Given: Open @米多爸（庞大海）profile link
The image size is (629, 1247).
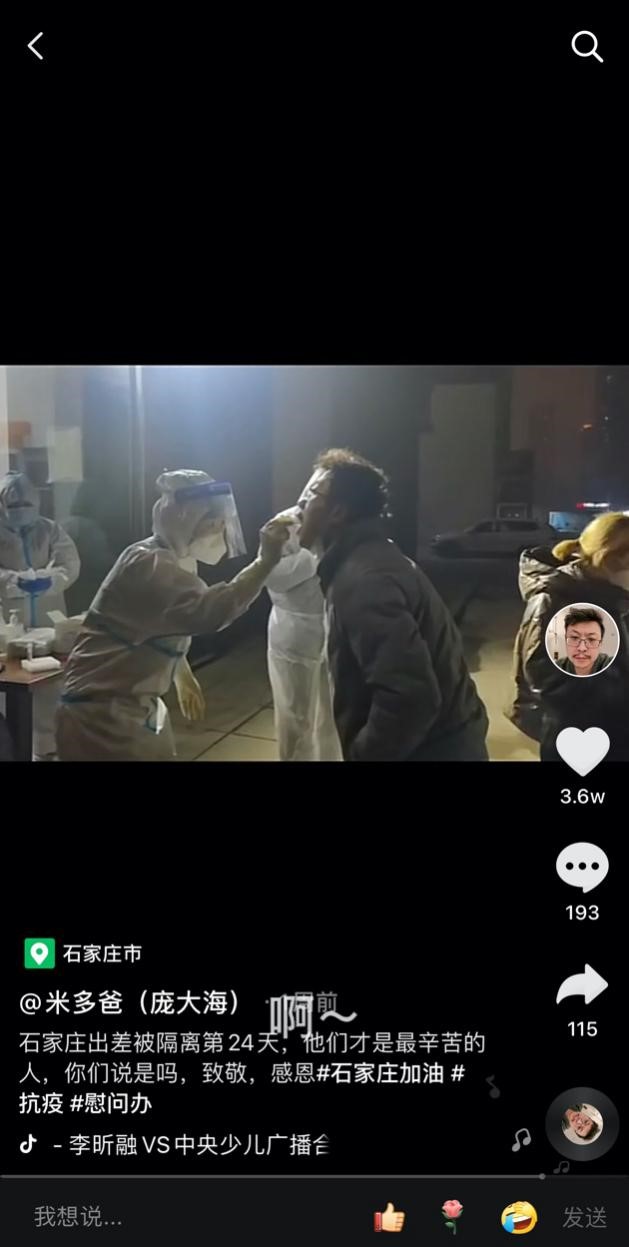Looking at the screenshot, I should point(131,1002).
